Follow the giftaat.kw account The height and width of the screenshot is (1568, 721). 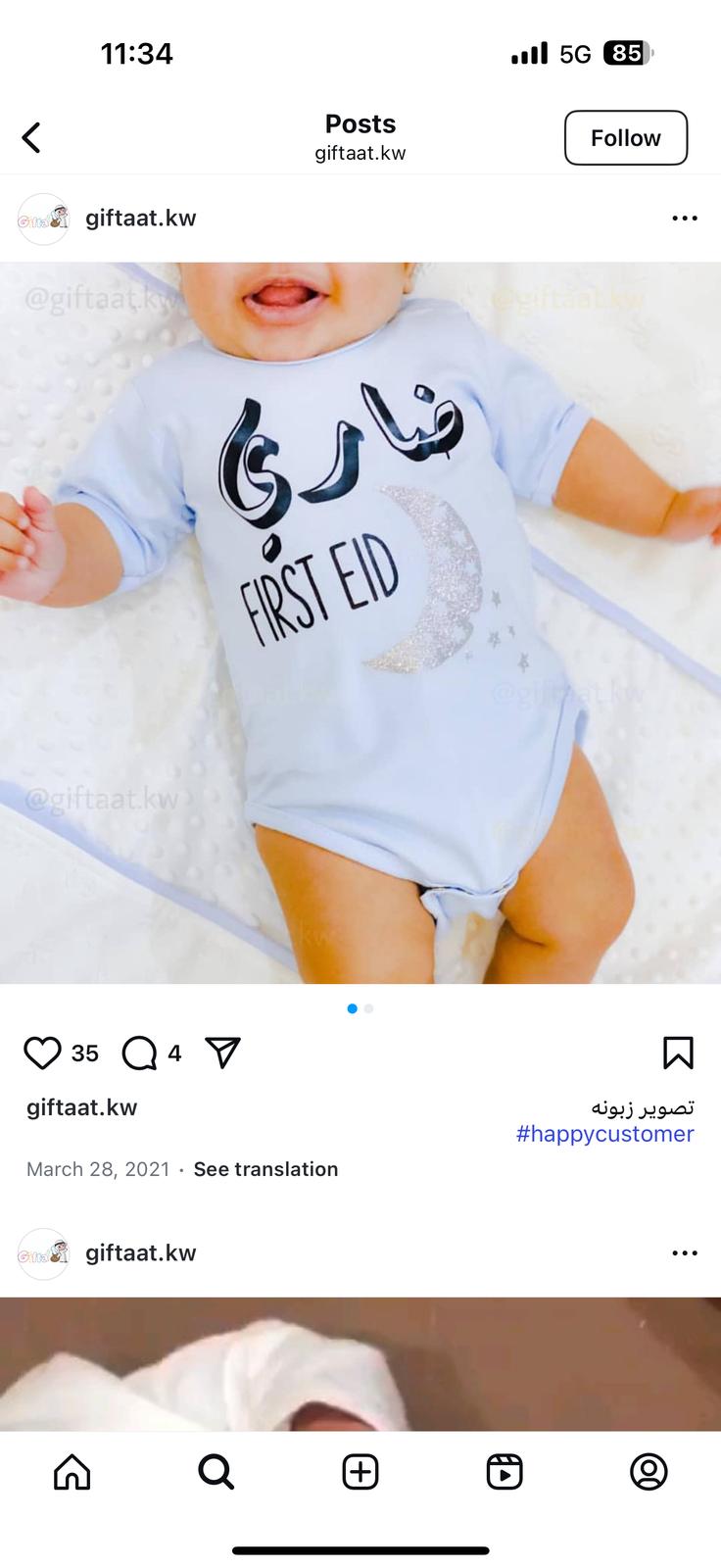(x=626, y=138)
